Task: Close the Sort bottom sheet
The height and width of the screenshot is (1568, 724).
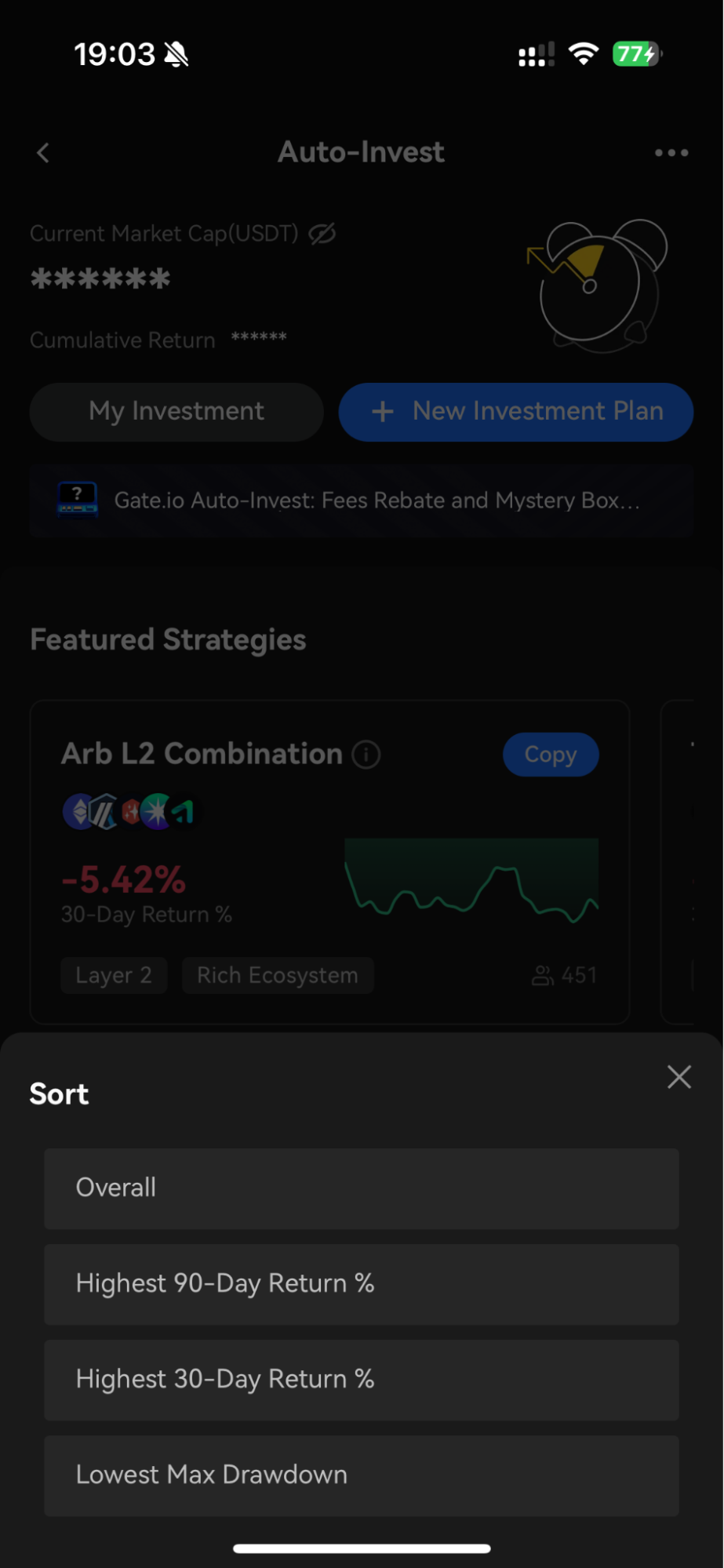Action: [679, 1077]
